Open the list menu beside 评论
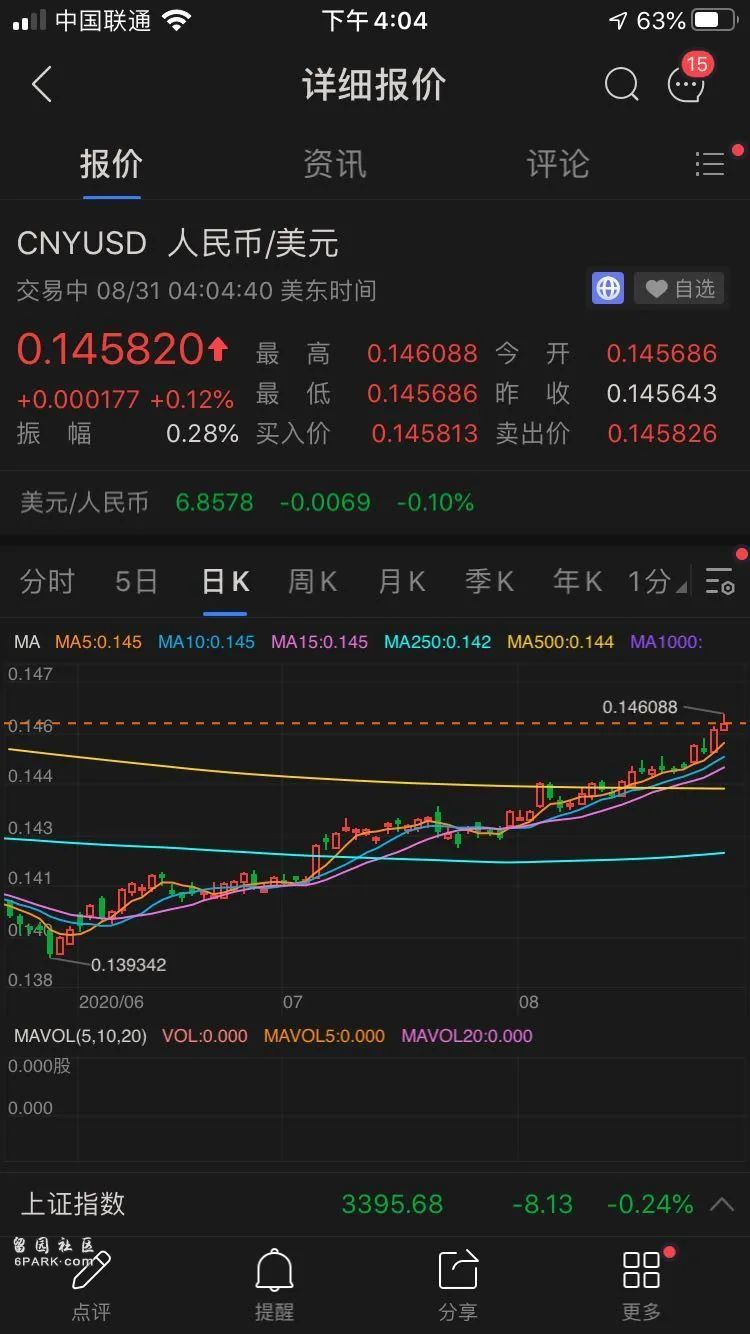The width and height of the screenshot is (750, 1334). tap(712, 164)
